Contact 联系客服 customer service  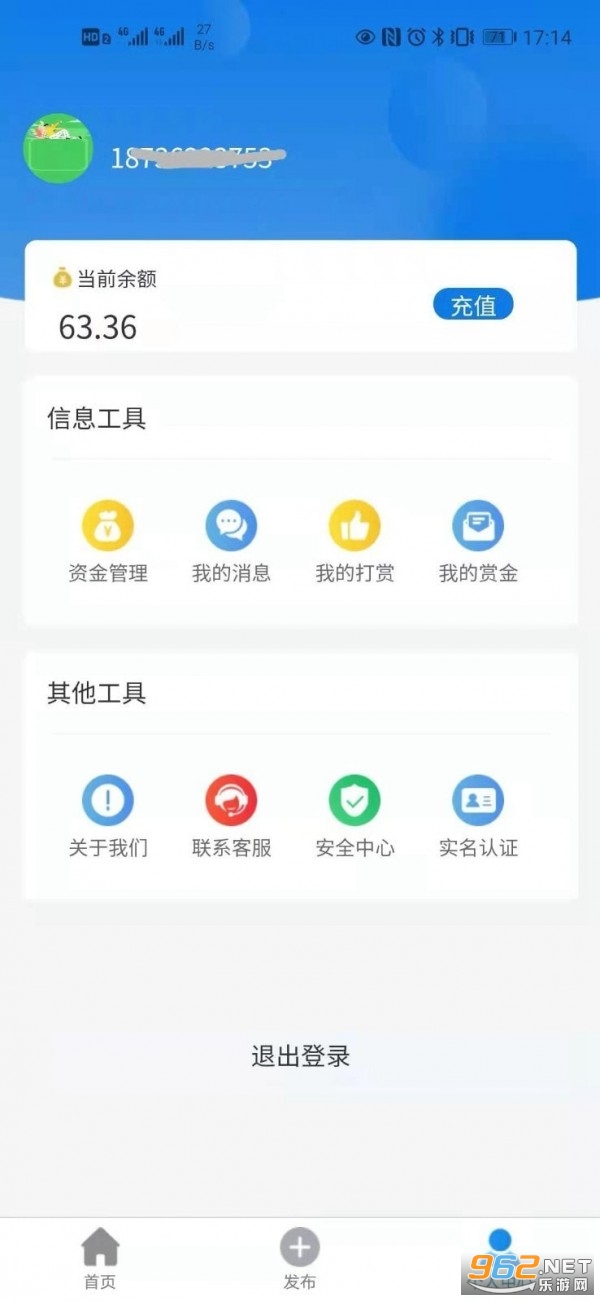pos(231,815)
